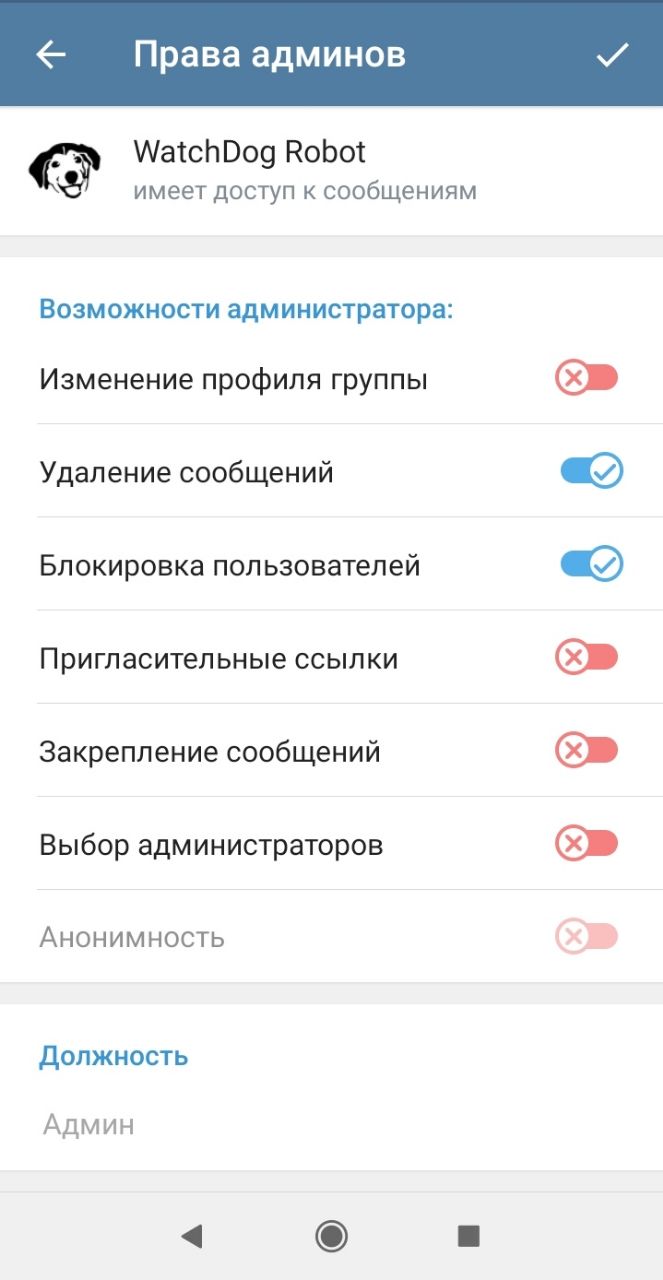
Task: Enable Изменение профиля группы permission
Action: pos(588,378)
